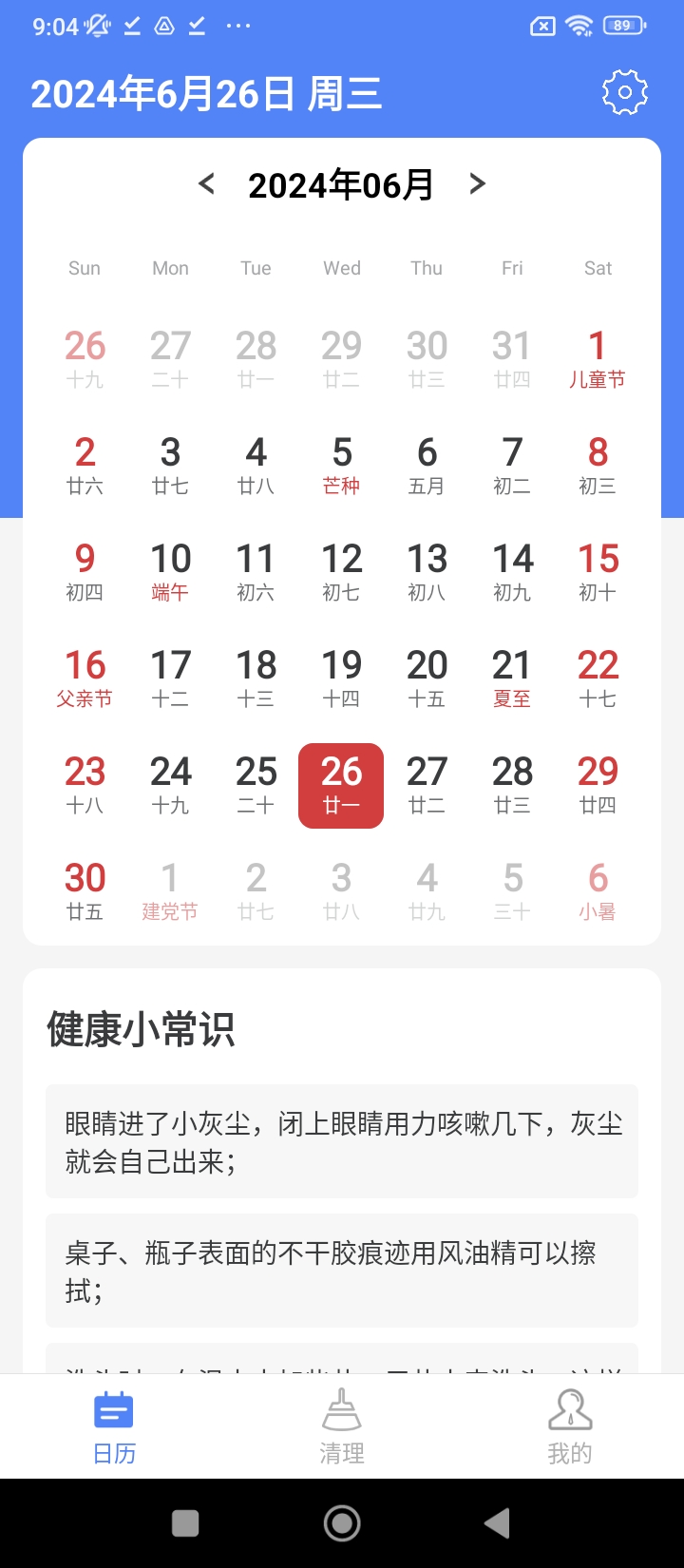Go to the system home screen
This screenshot has height=1568, width=684.
click(342, 1523)
